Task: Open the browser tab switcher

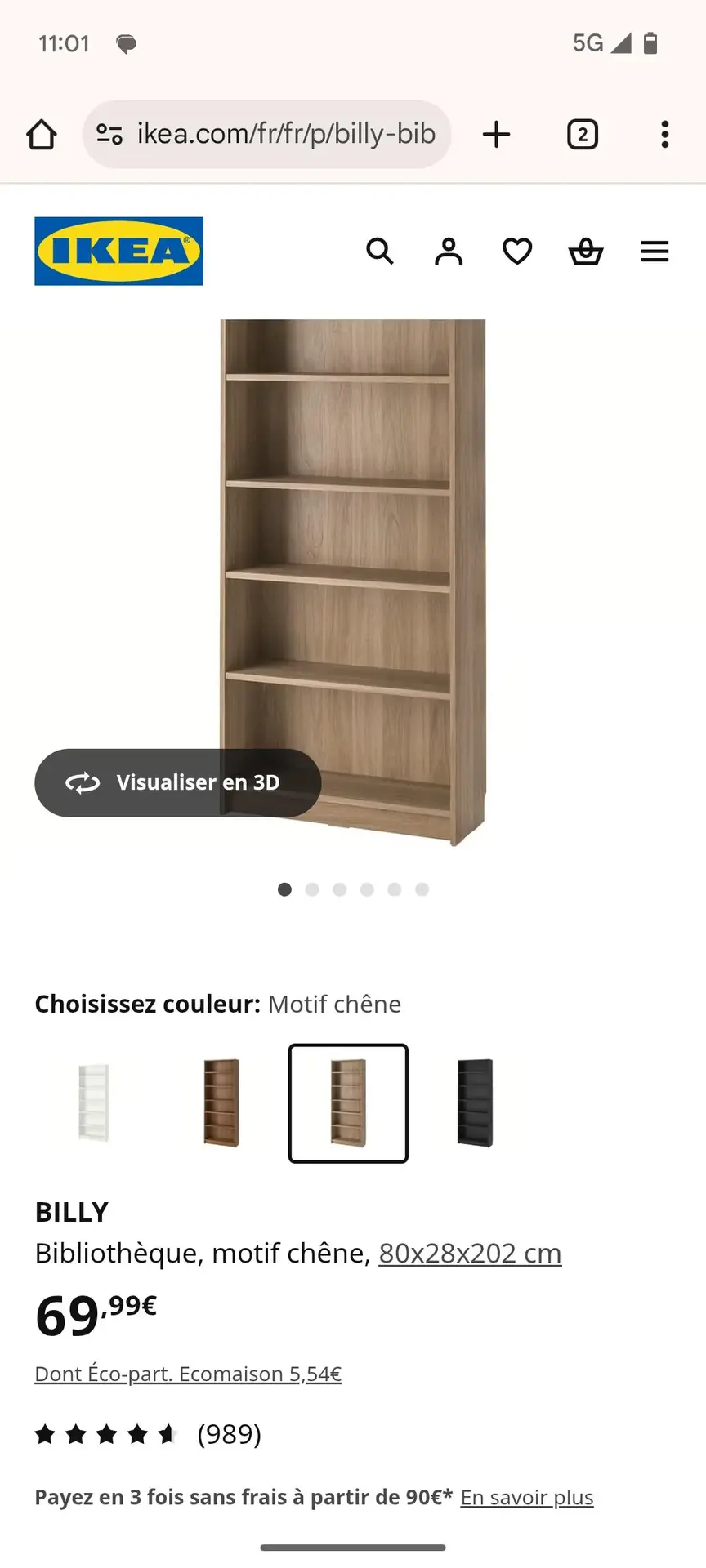Action: (x=582, y=134)
